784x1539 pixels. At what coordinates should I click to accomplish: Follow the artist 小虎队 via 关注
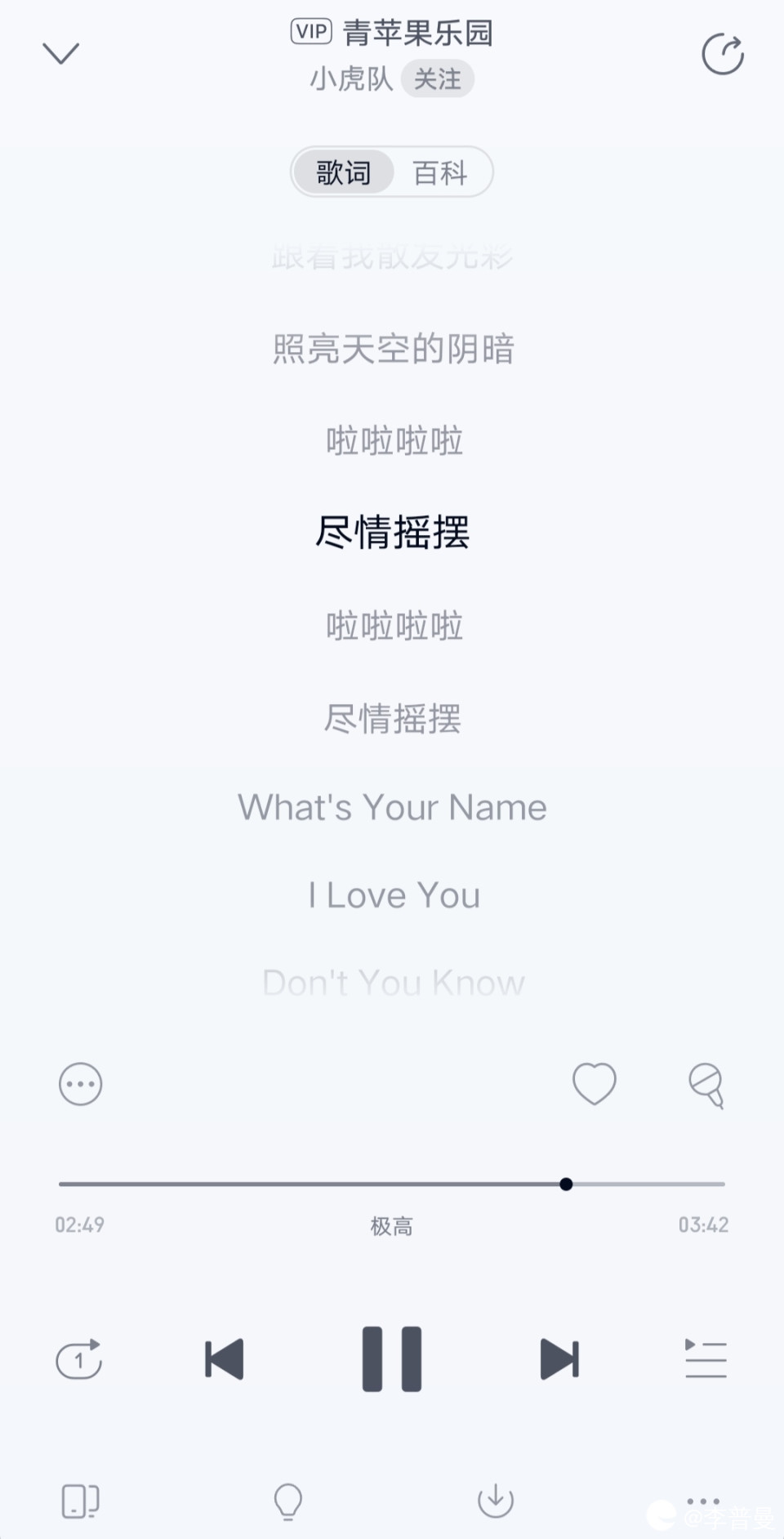437,79
